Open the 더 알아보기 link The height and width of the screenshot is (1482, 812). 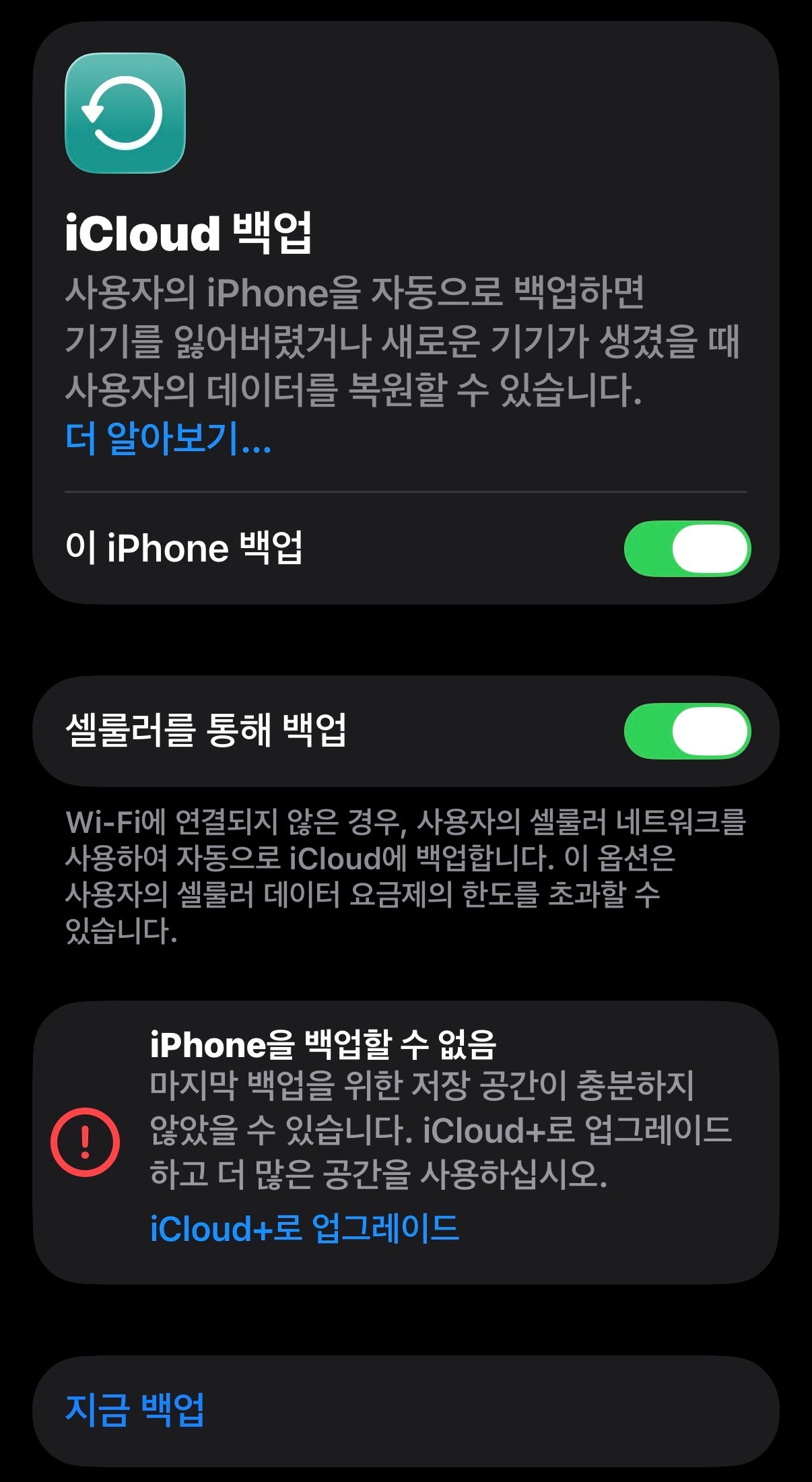click(168, 438)
